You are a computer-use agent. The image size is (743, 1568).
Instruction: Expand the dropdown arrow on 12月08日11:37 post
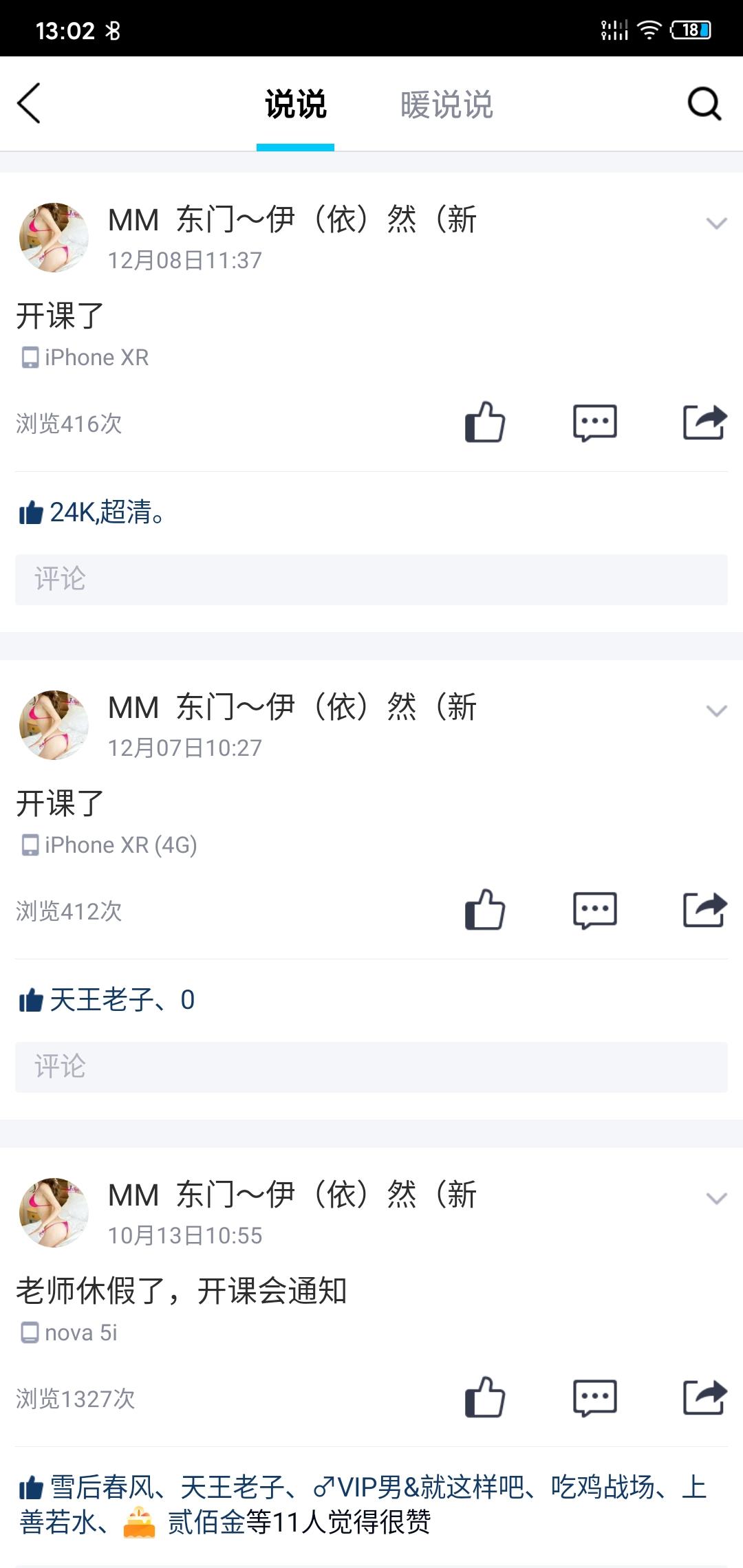point(716,224)
